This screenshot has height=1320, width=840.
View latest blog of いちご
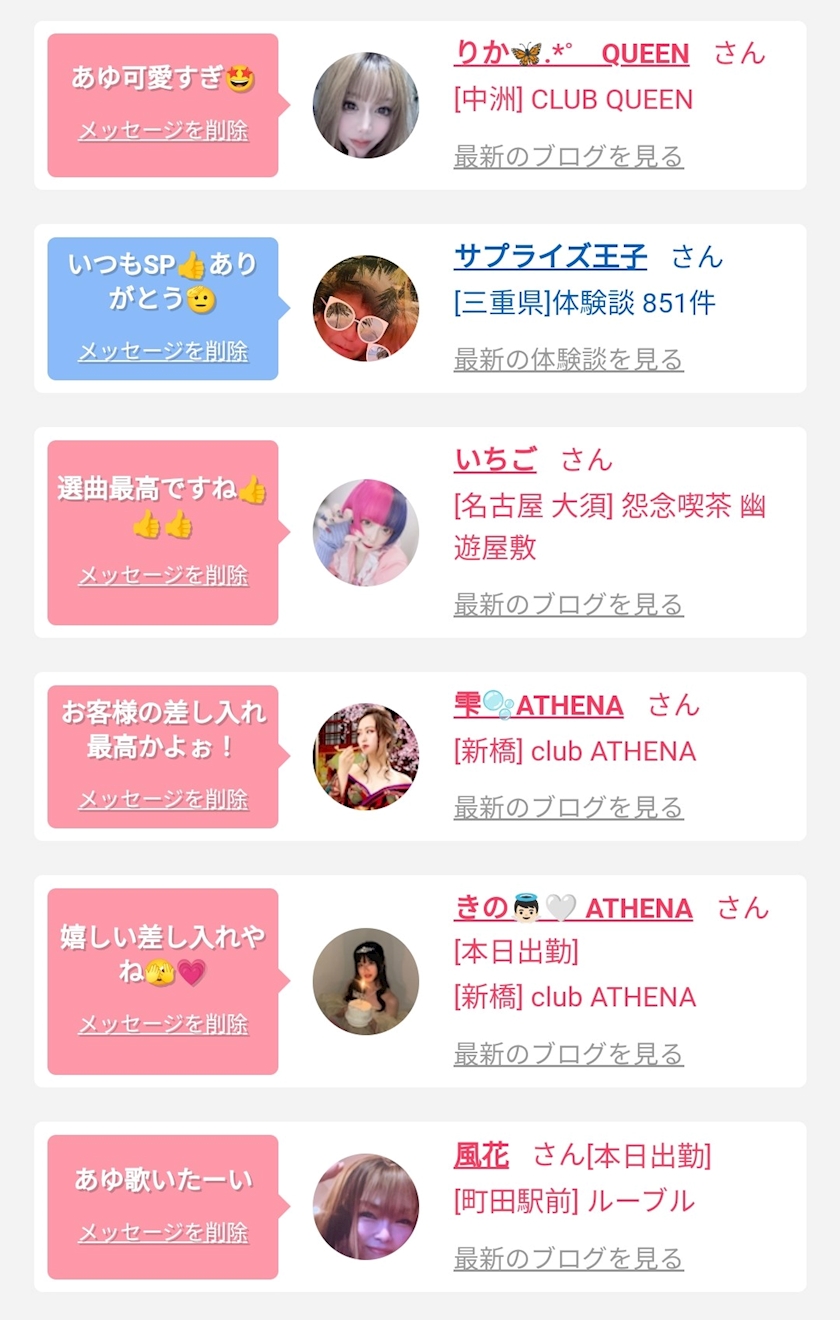pos(568,605)
